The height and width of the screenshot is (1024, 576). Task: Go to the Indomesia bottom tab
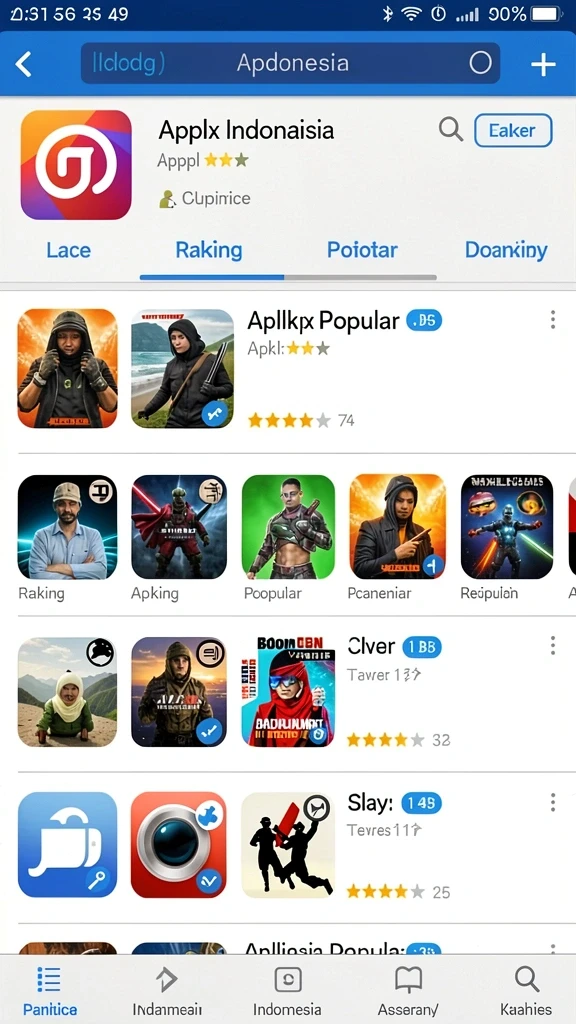(287, 991)
